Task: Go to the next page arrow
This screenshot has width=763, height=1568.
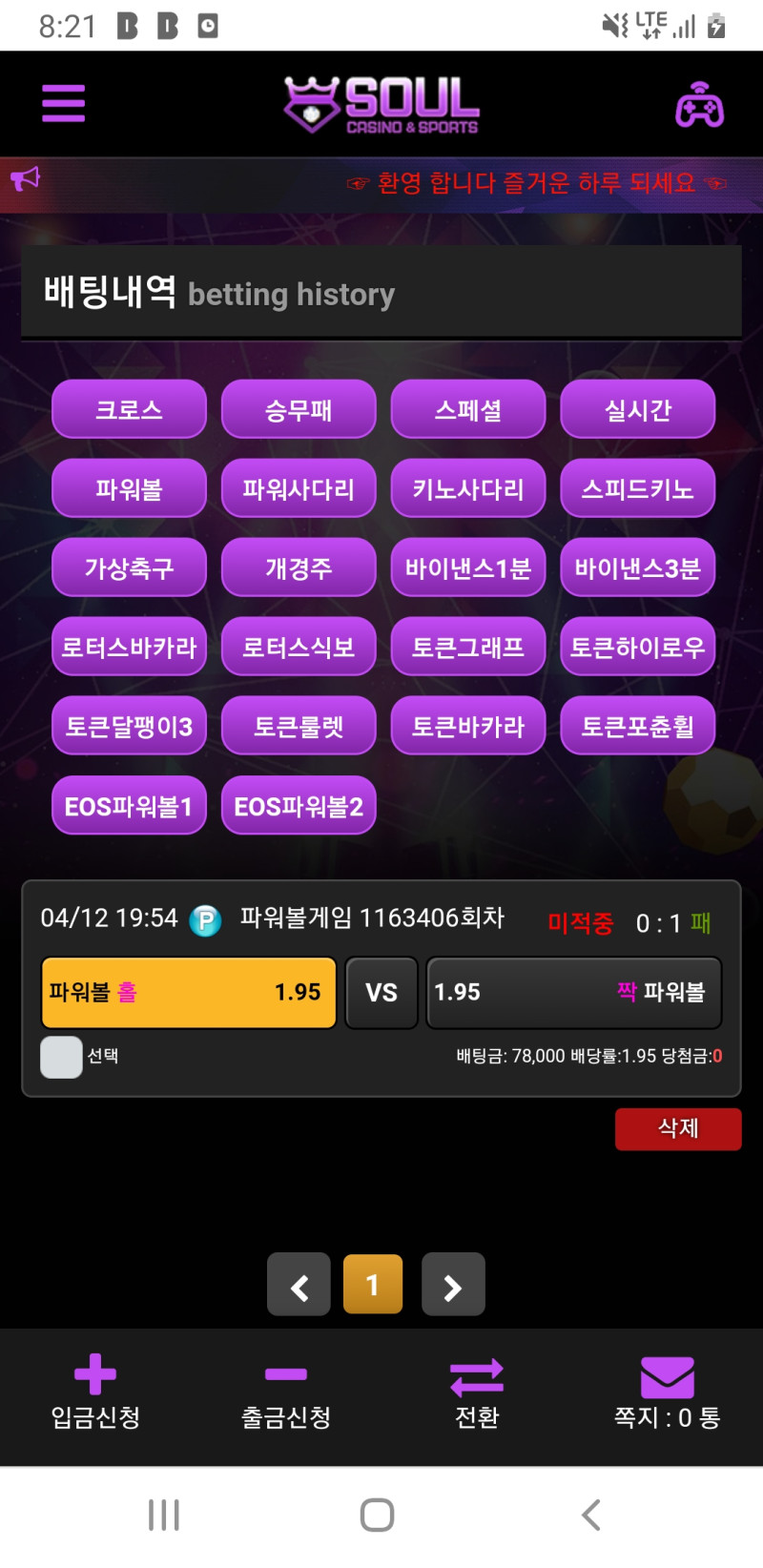Action: pos(453,1286)
